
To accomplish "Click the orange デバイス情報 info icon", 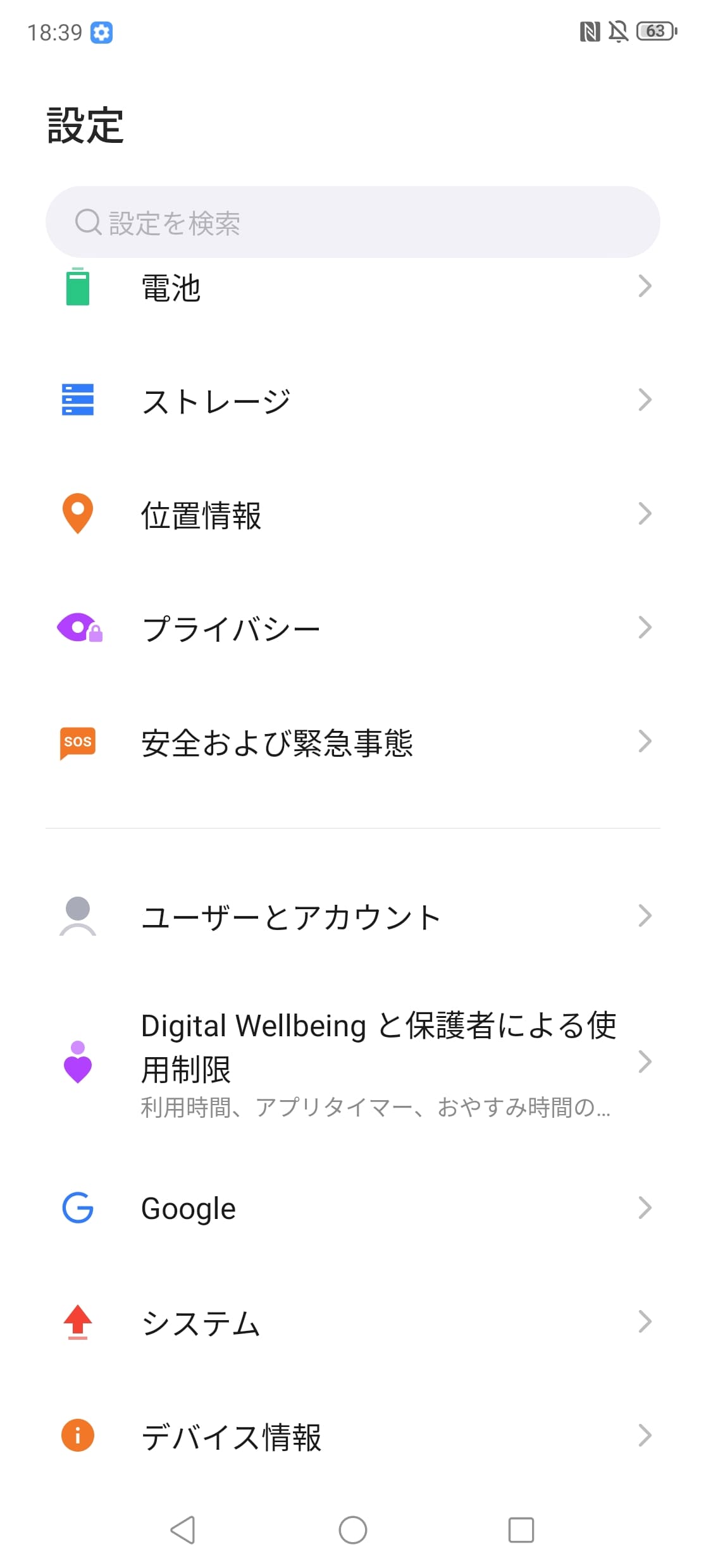I will click(77, 1435).
